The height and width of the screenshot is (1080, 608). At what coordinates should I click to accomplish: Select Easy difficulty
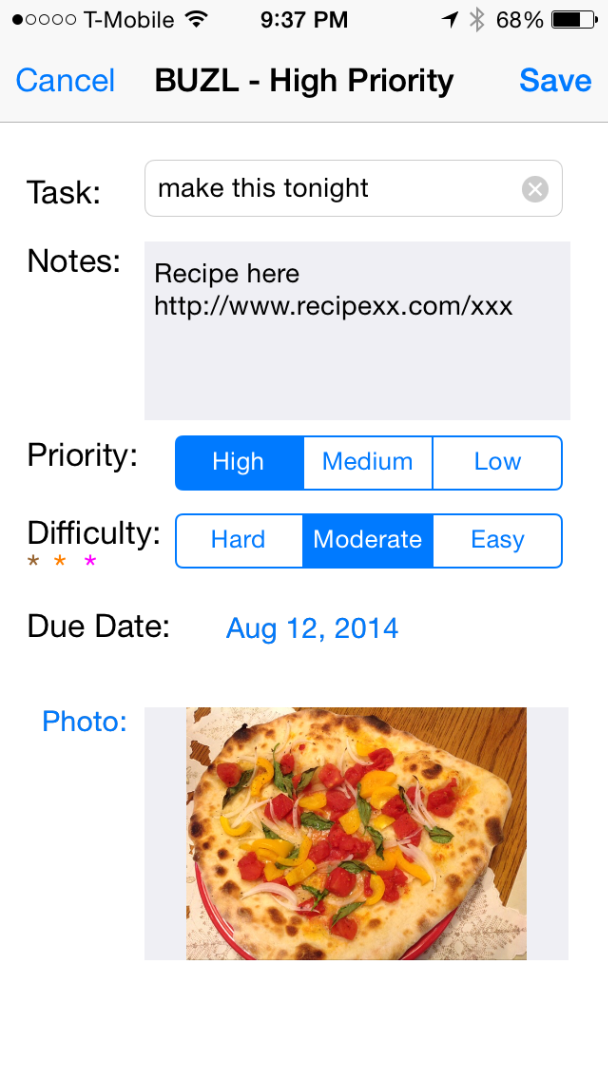497,540
